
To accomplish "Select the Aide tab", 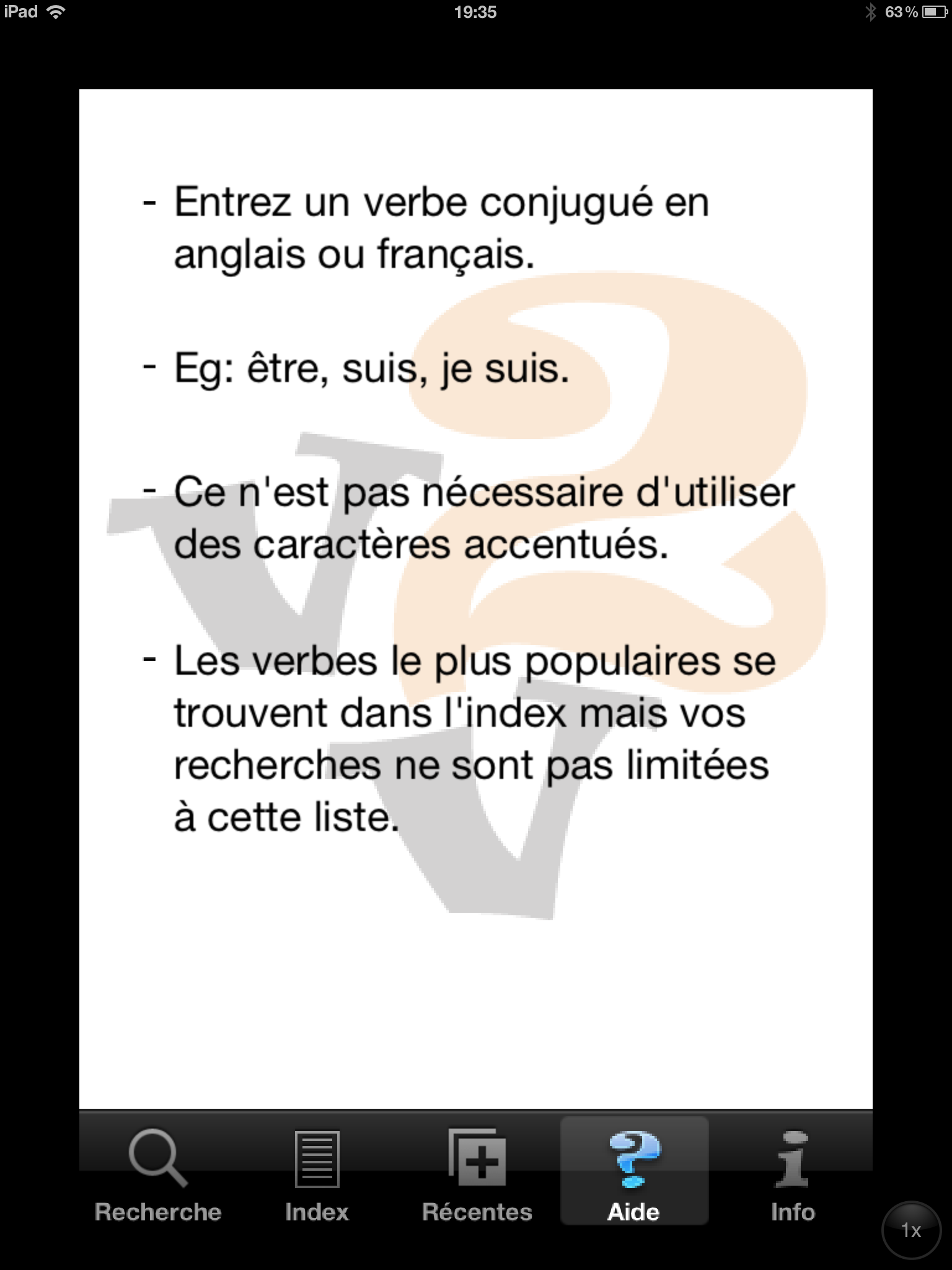I will [633, 1173].
